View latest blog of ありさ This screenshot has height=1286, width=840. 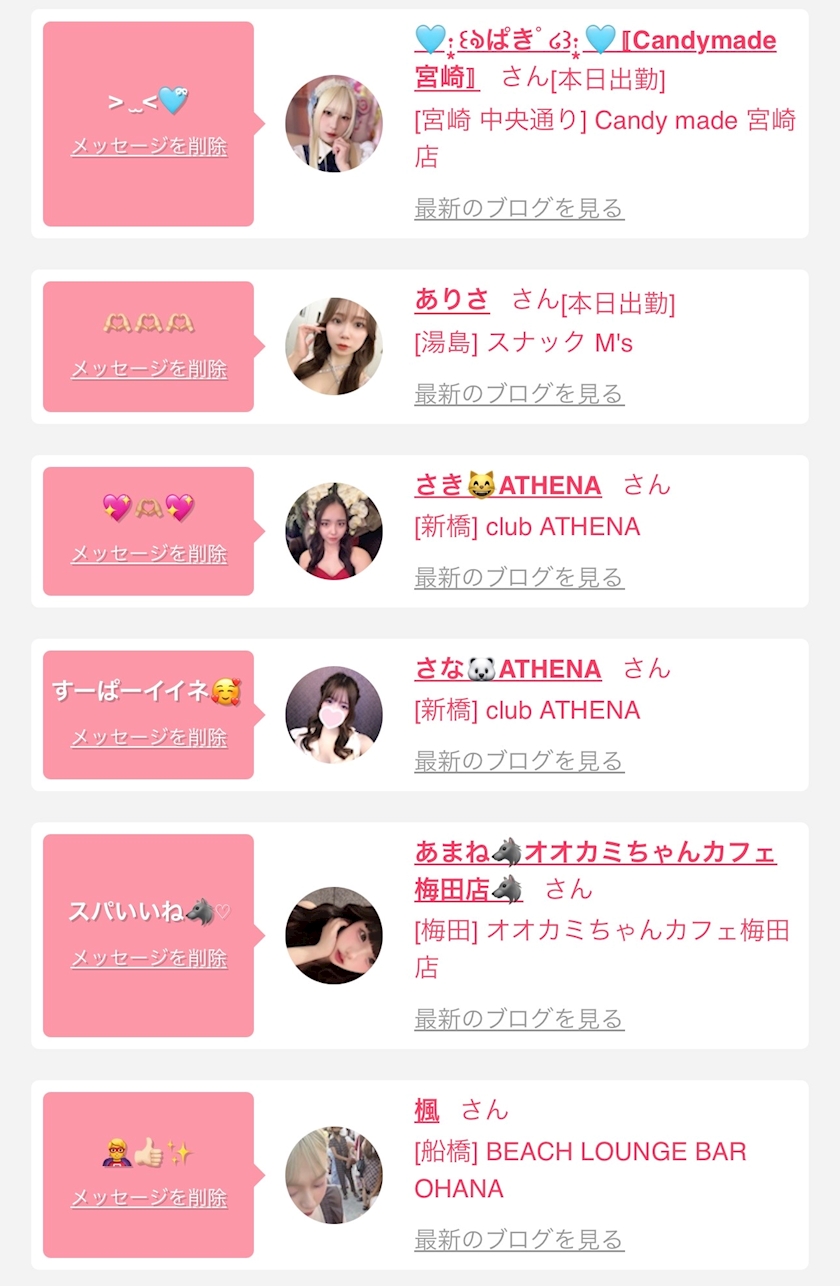519,394
